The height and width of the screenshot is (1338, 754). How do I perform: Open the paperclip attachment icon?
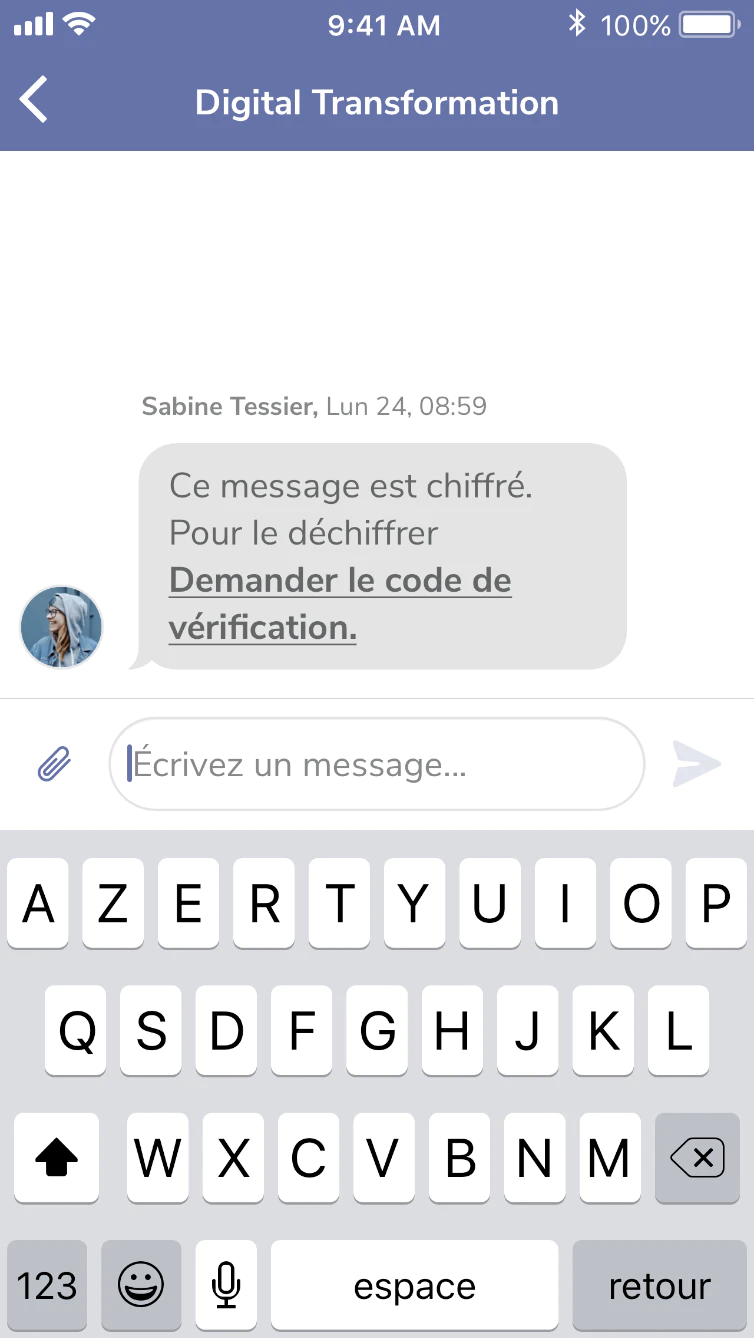click(54, 765)
